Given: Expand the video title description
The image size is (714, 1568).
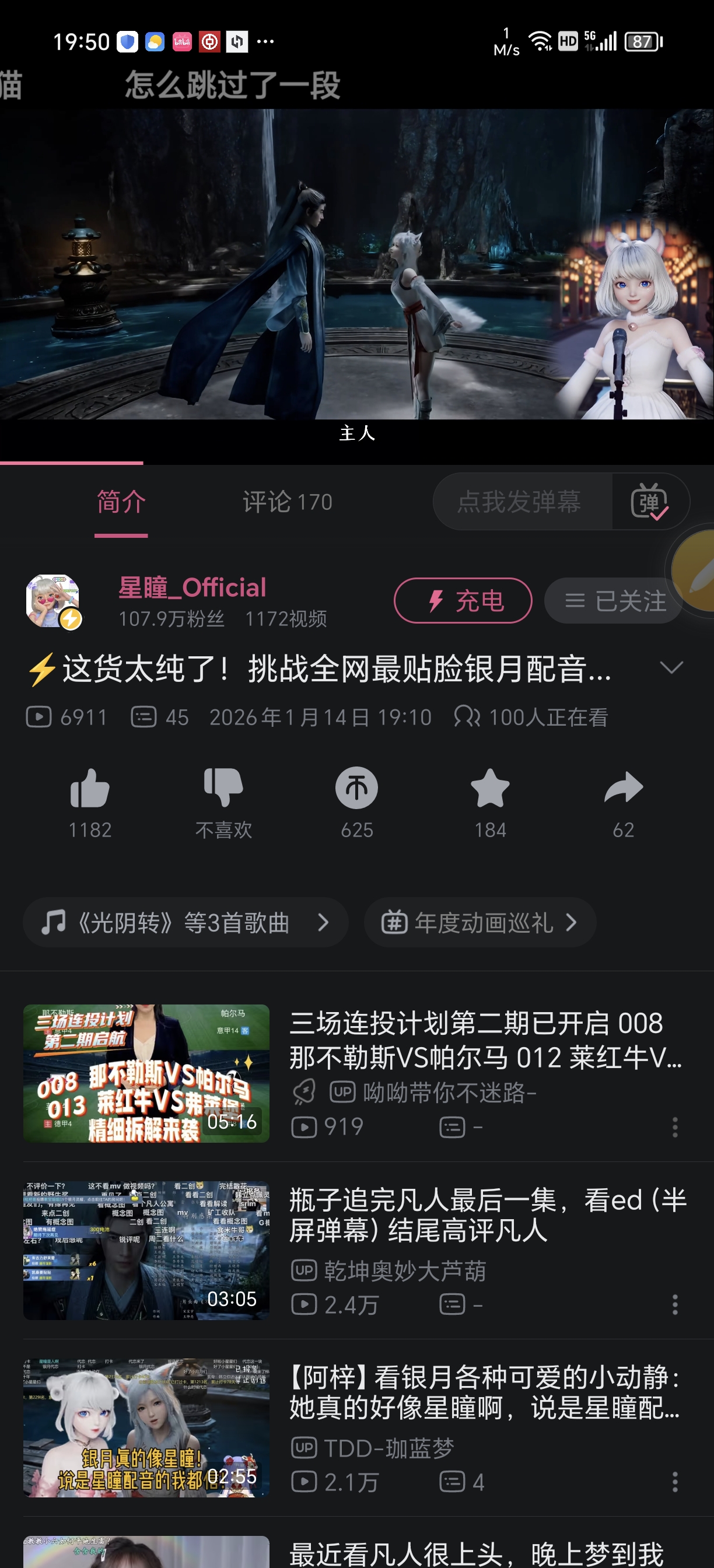Looking at the screenshot, I should (671, 668).
